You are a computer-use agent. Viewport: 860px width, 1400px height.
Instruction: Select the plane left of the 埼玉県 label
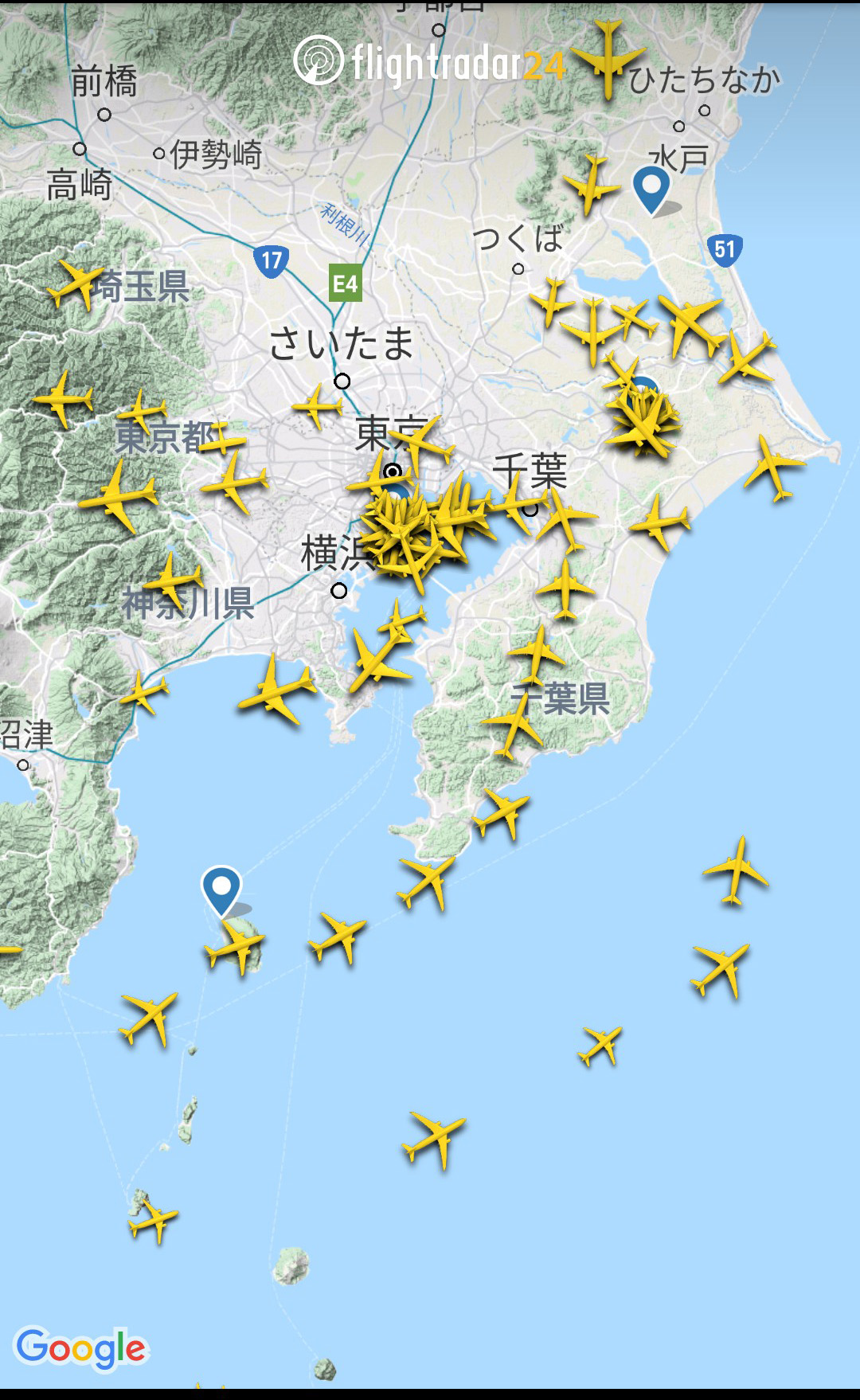pos(75,284)
